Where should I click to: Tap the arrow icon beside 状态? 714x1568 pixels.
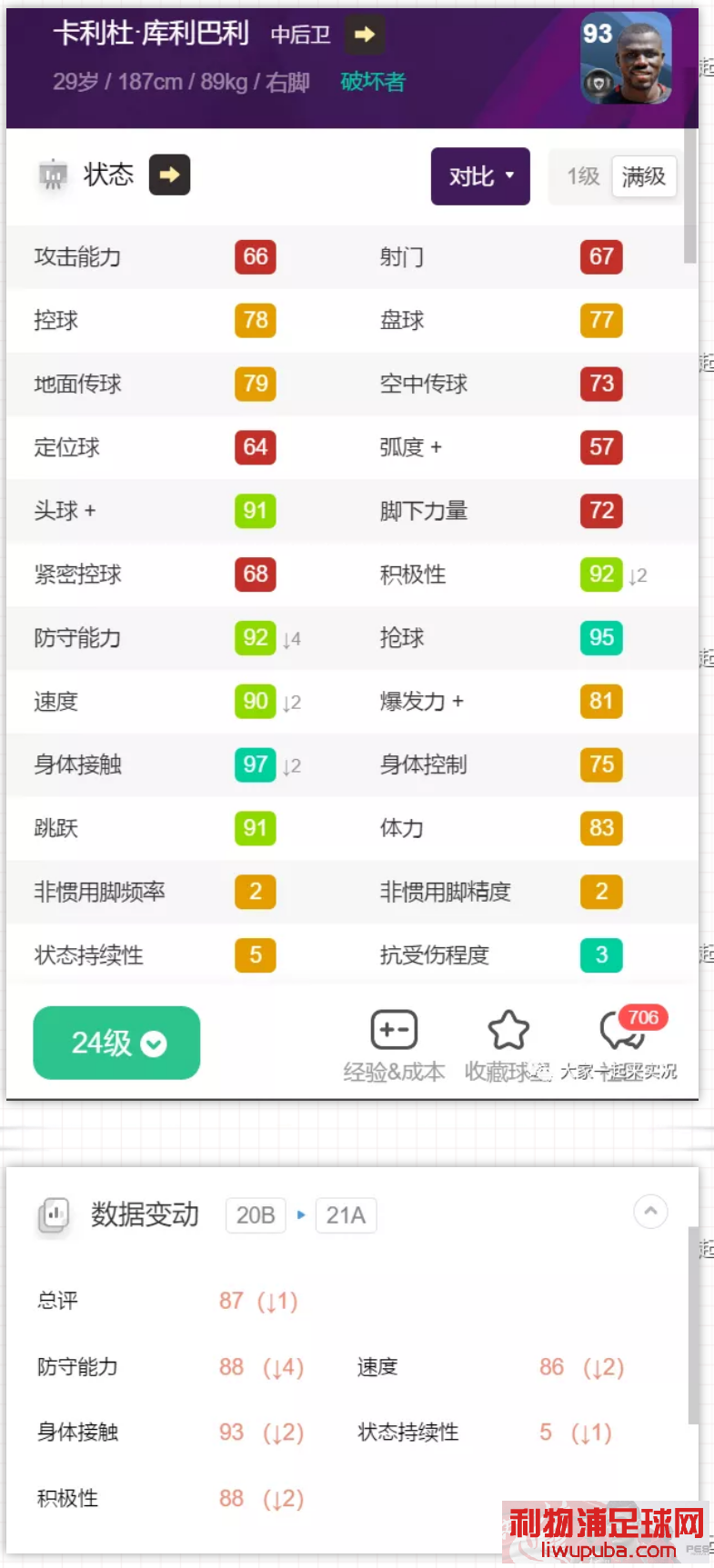pyautogui.click(x=170, y=175)
